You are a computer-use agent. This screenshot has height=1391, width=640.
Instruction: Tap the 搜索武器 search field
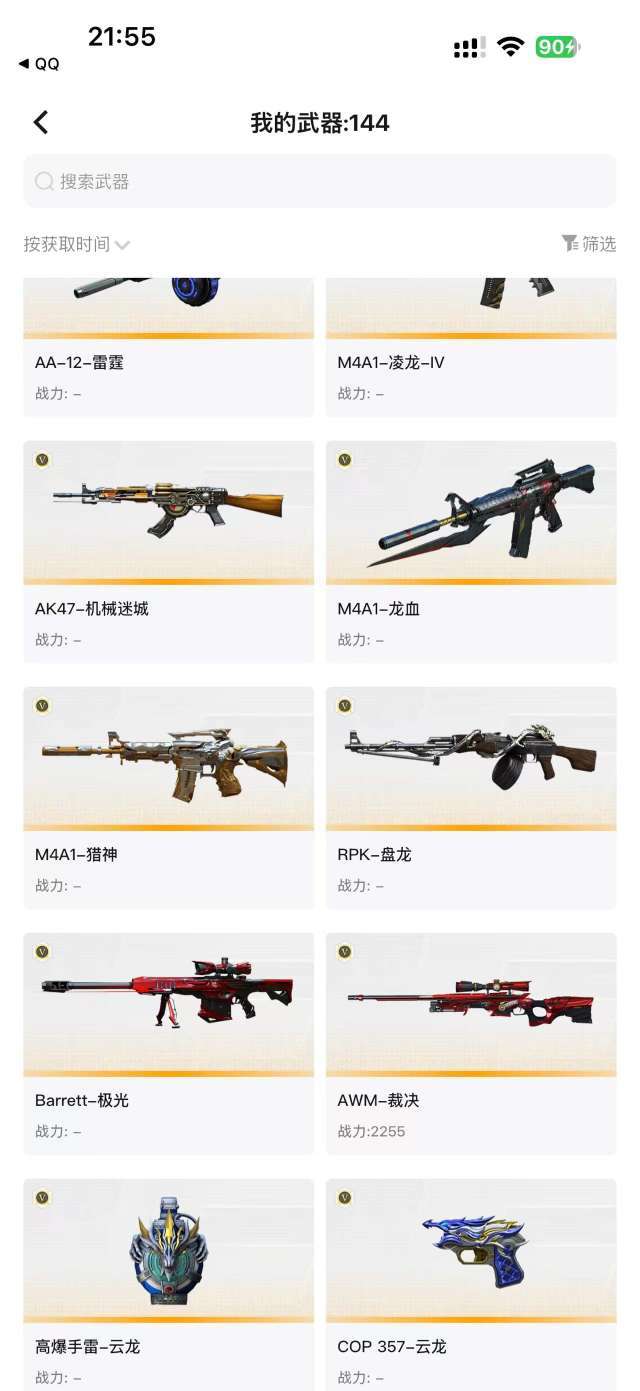(x=320, y=181)
